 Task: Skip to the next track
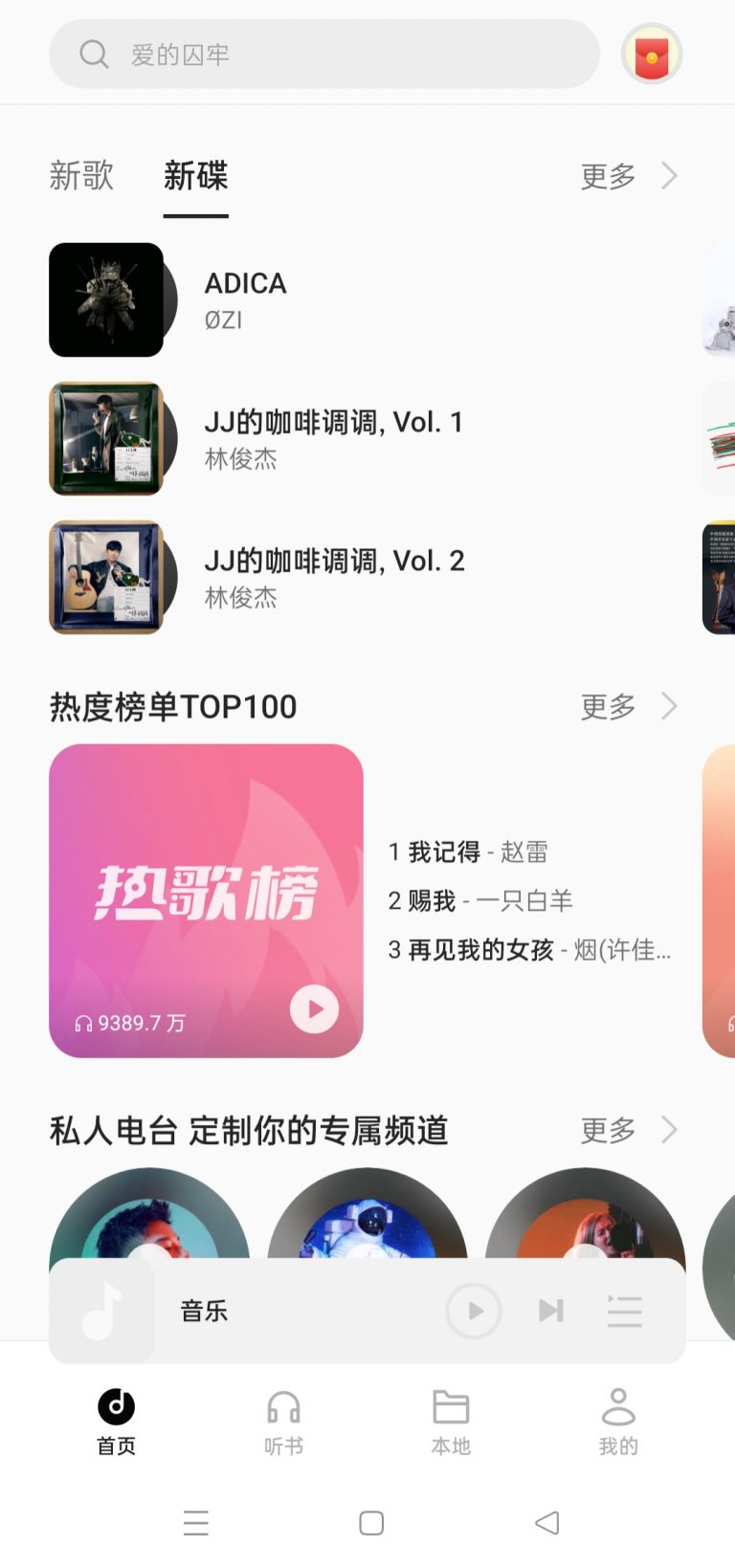(x=551, y=1311)
